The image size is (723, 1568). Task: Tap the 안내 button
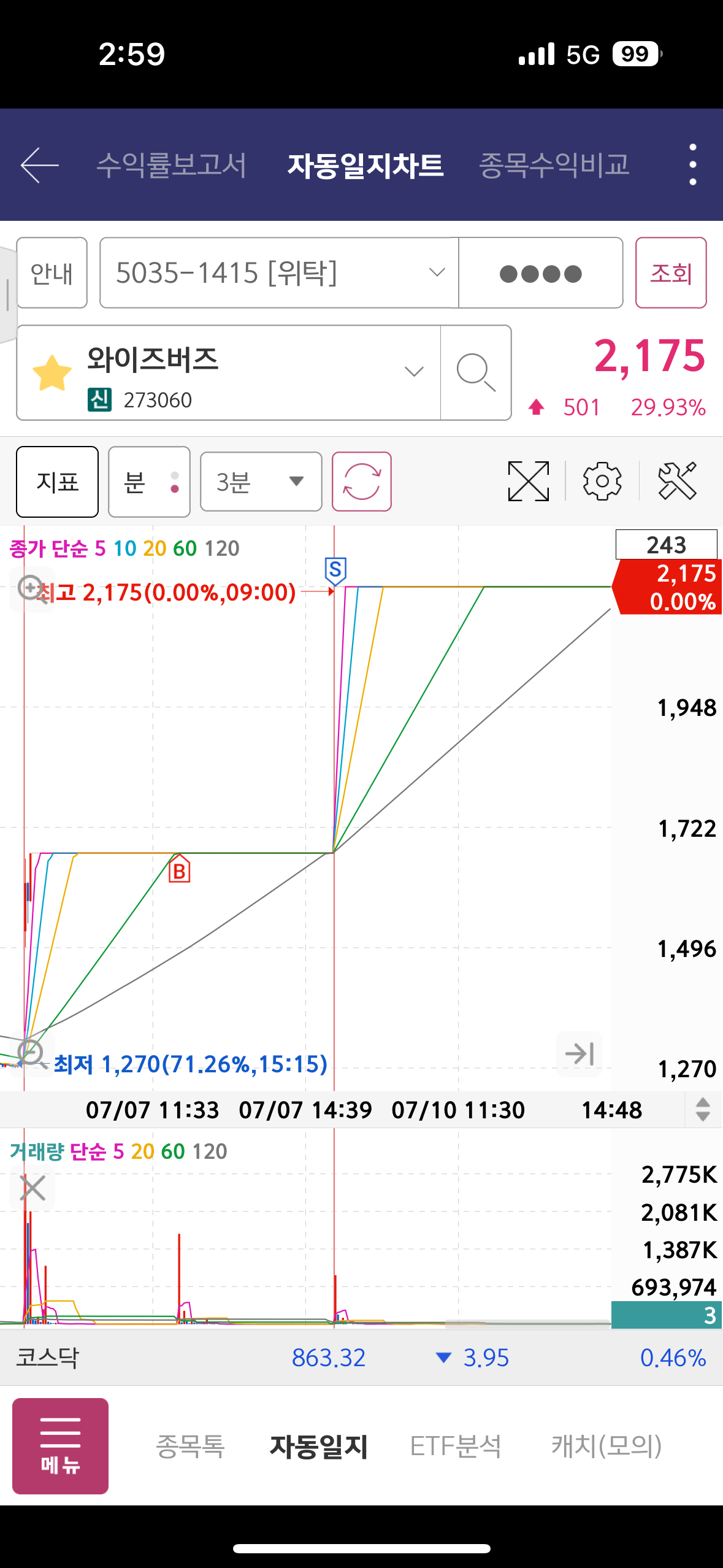tap(52, 273)
